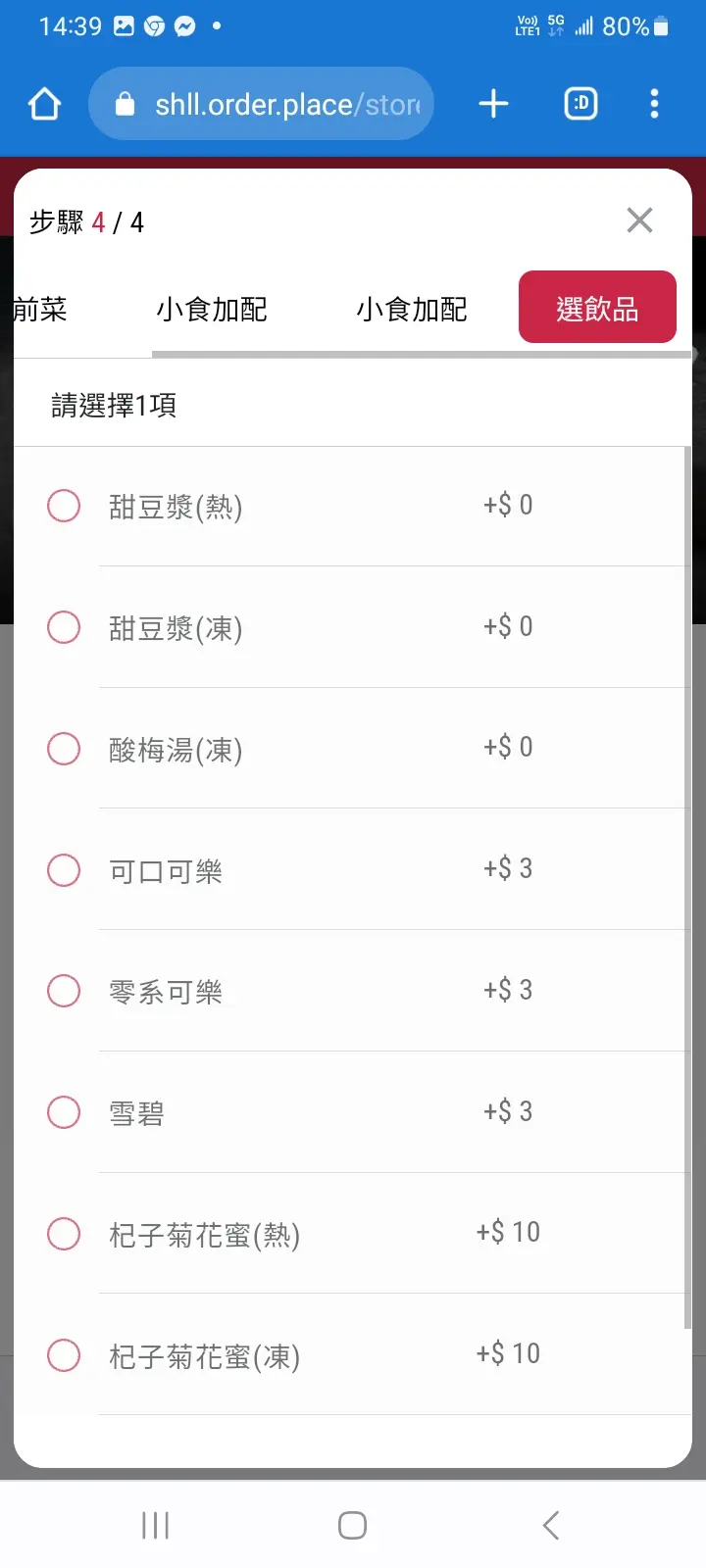This screenshot has width=706, height=1568.
Task: Switch to the 前菜 step tab
Action: click(x=40, y=310)
